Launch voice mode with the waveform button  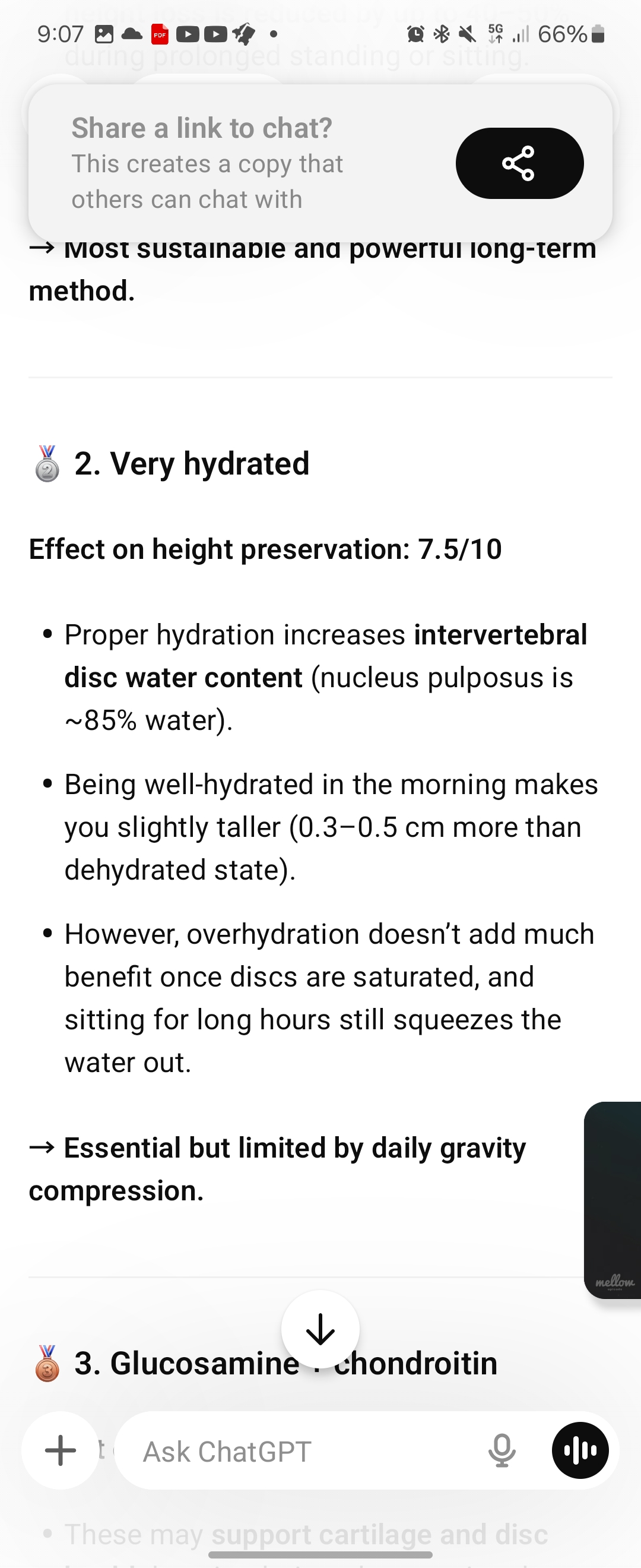tap(580, 1450)
